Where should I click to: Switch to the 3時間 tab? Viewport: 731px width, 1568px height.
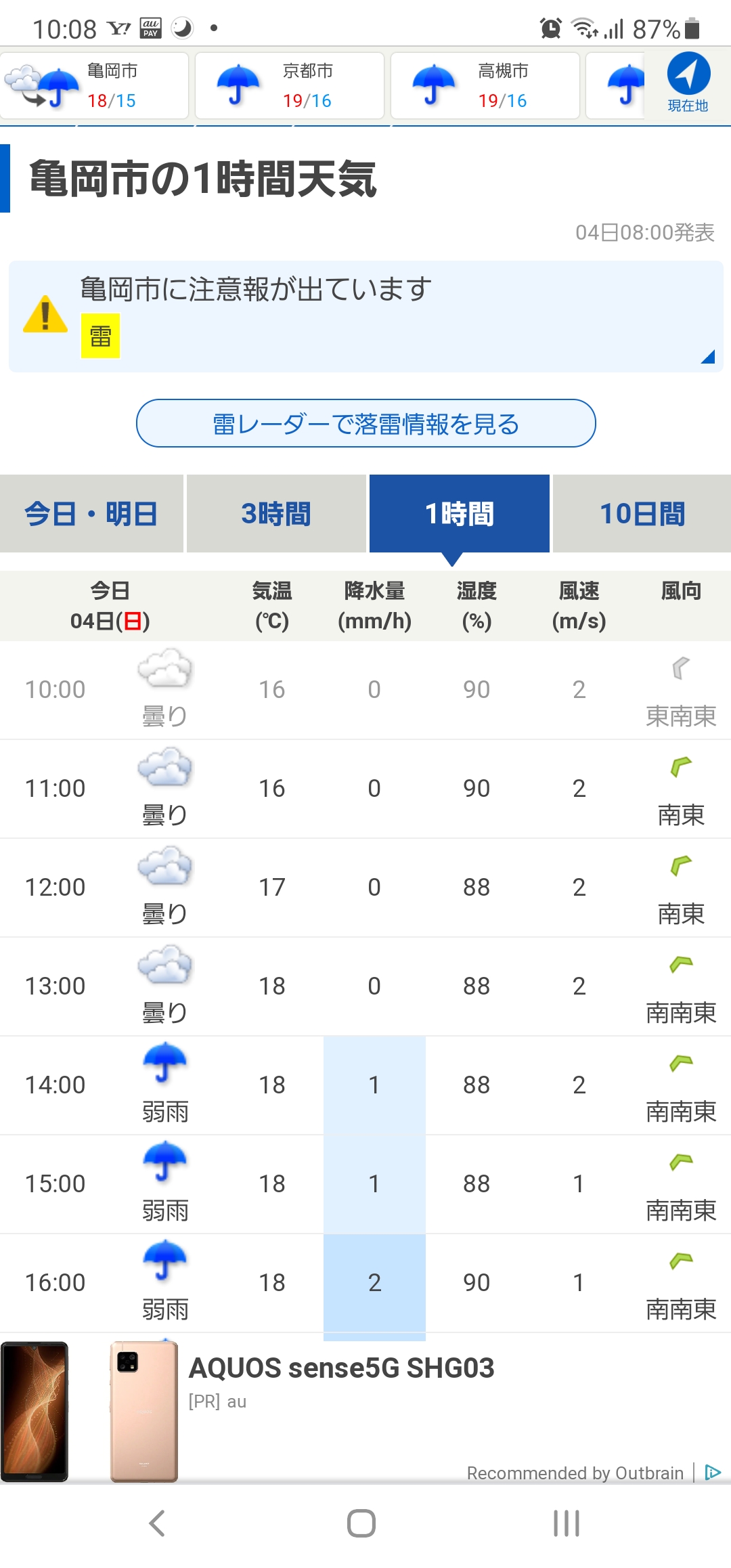276,514
